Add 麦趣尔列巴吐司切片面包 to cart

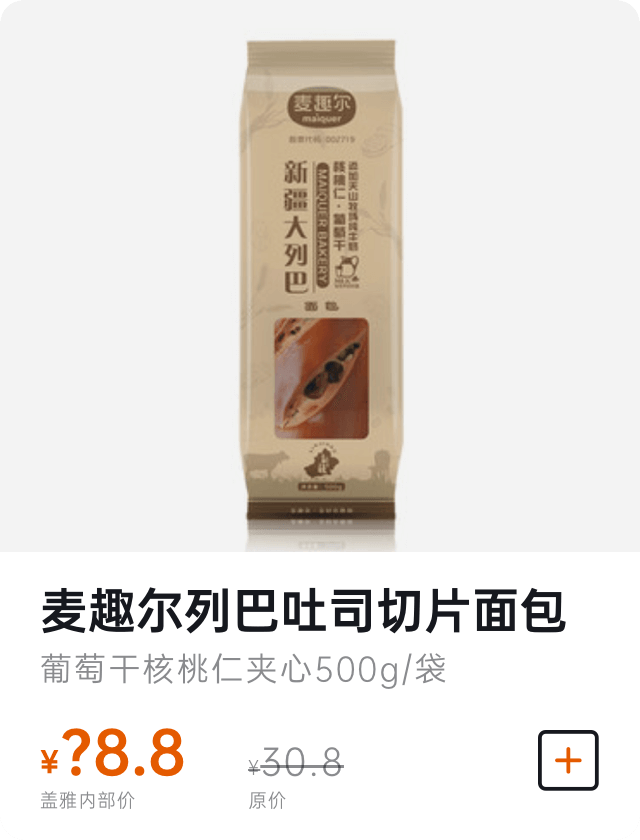pyautogui.click(x=568, y=760)
